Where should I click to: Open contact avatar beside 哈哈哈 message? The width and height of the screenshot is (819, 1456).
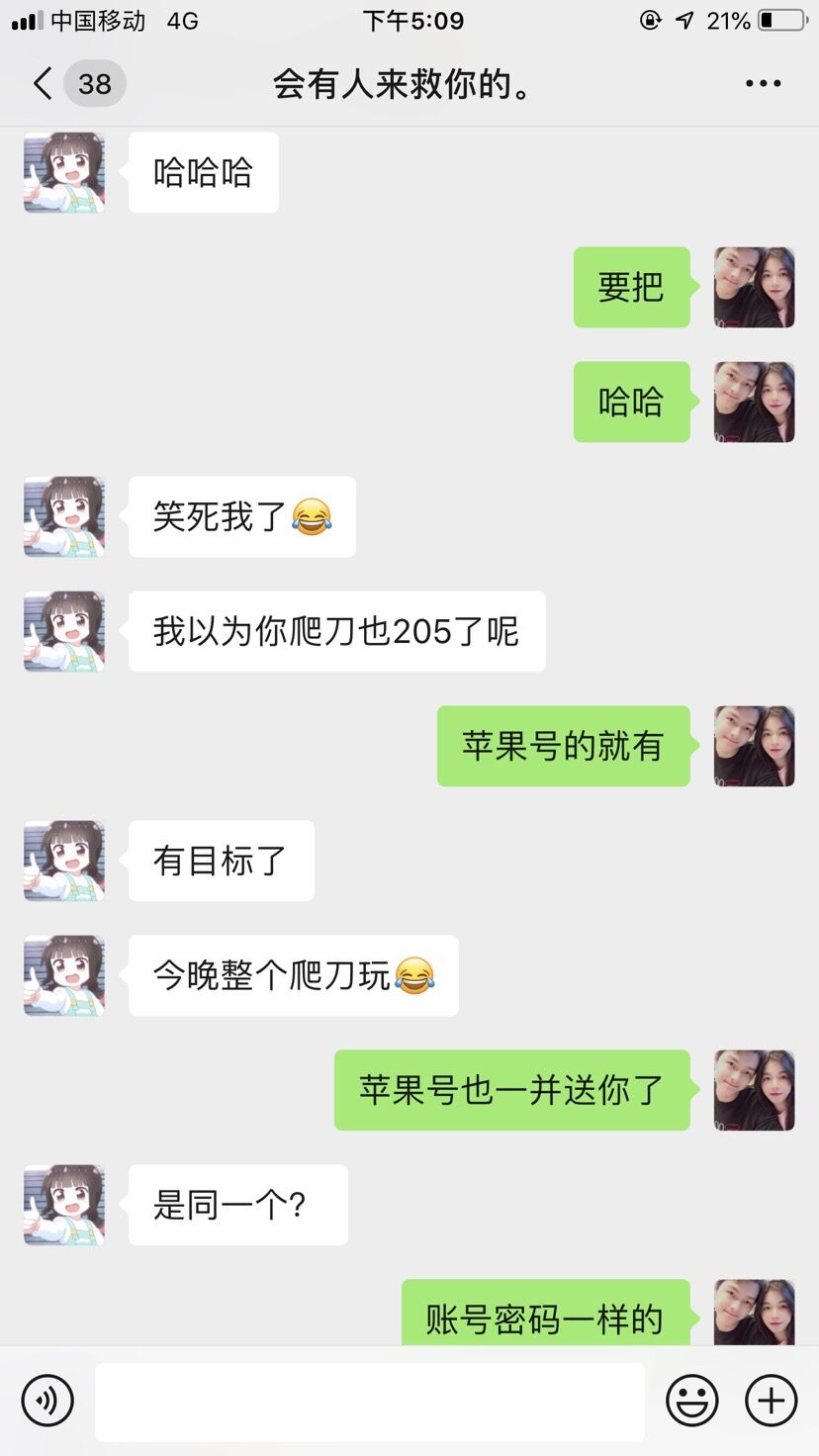(x=64, y=172)
